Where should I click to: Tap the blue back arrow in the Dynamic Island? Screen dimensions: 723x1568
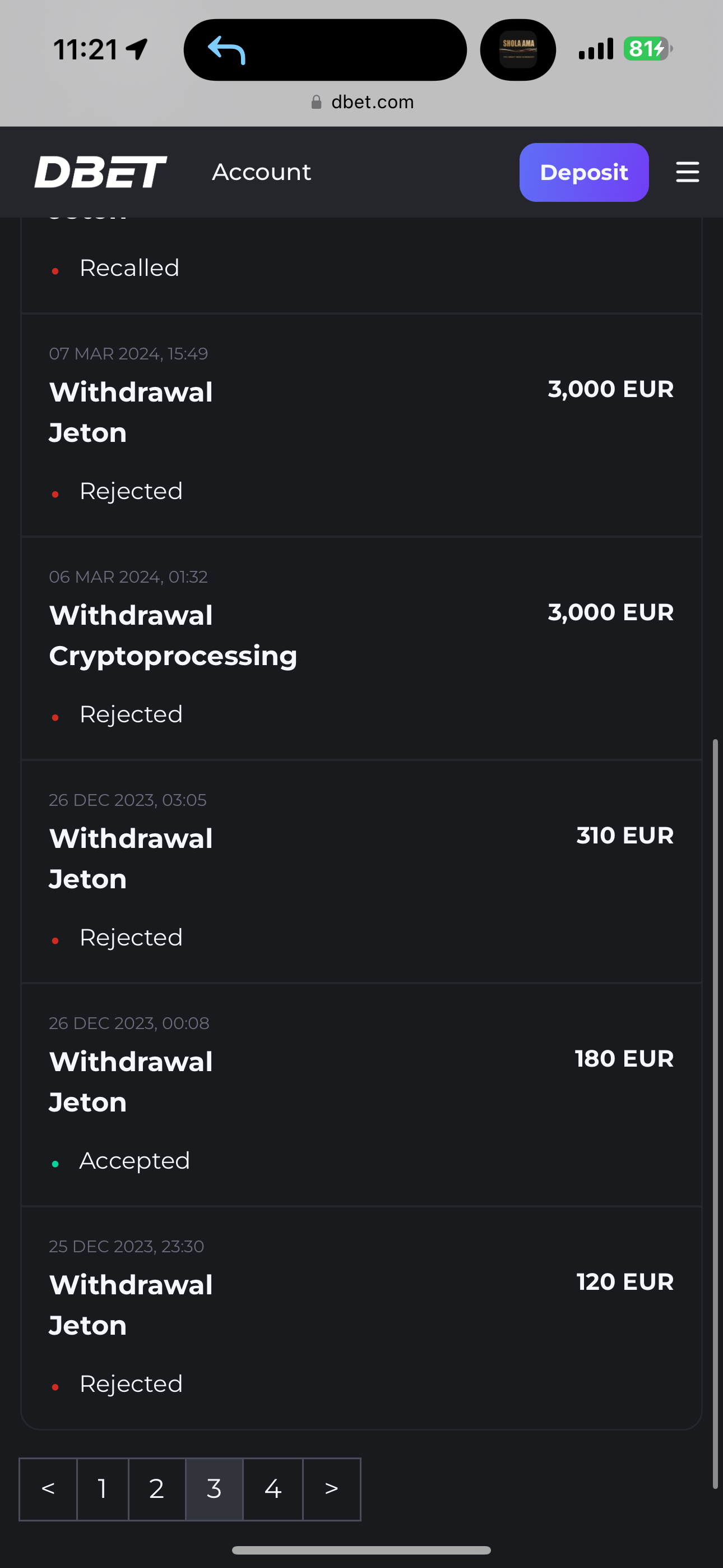226,50
